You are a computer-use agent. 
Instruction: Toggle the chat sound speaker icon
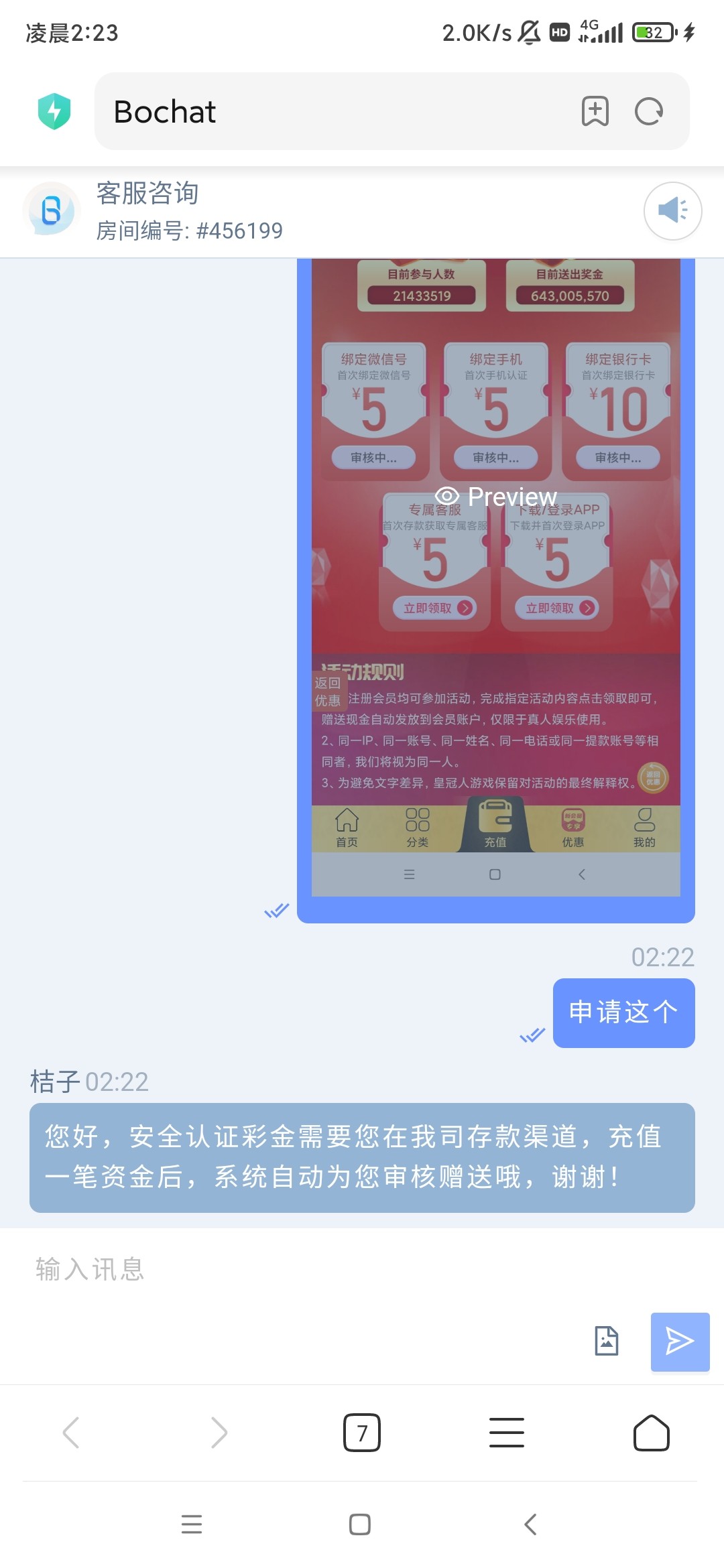(672, 210)
